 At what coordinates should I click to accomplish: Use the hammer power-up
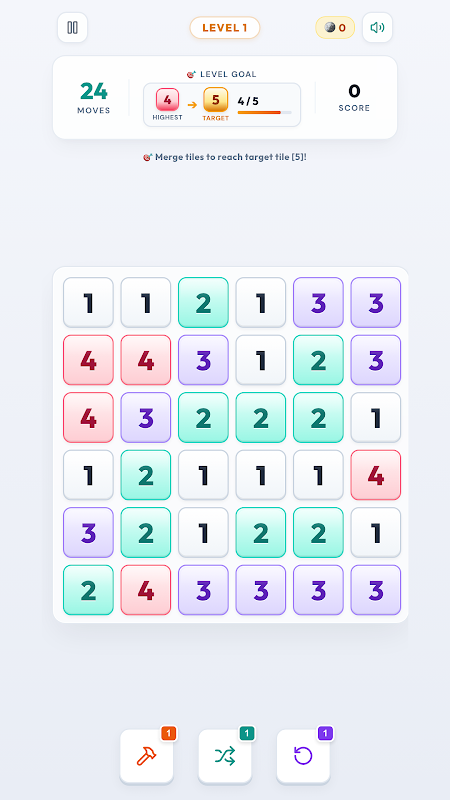(146, 756)
